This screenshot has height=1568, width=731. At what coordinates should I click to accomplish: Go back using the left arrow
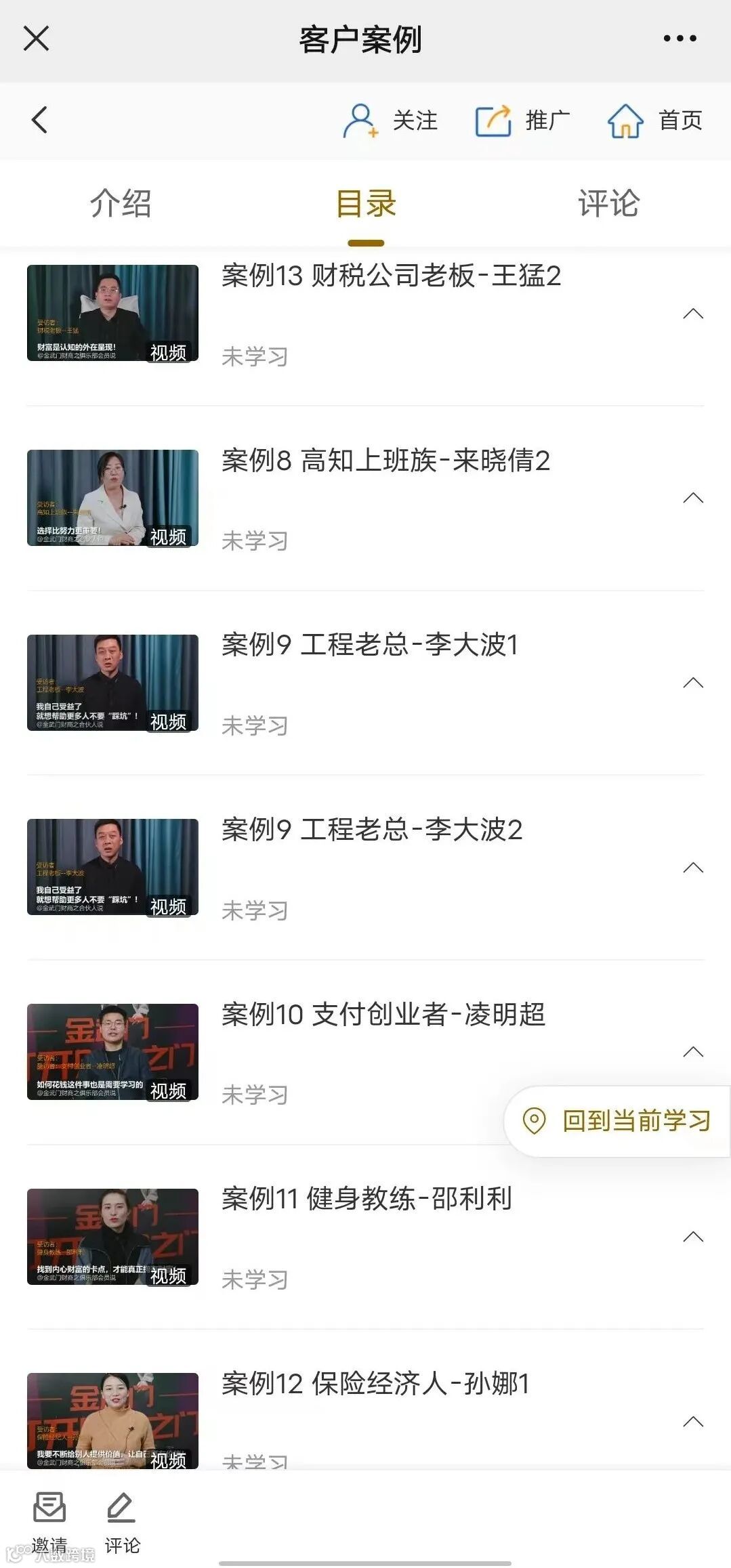[x=40, y=121]
